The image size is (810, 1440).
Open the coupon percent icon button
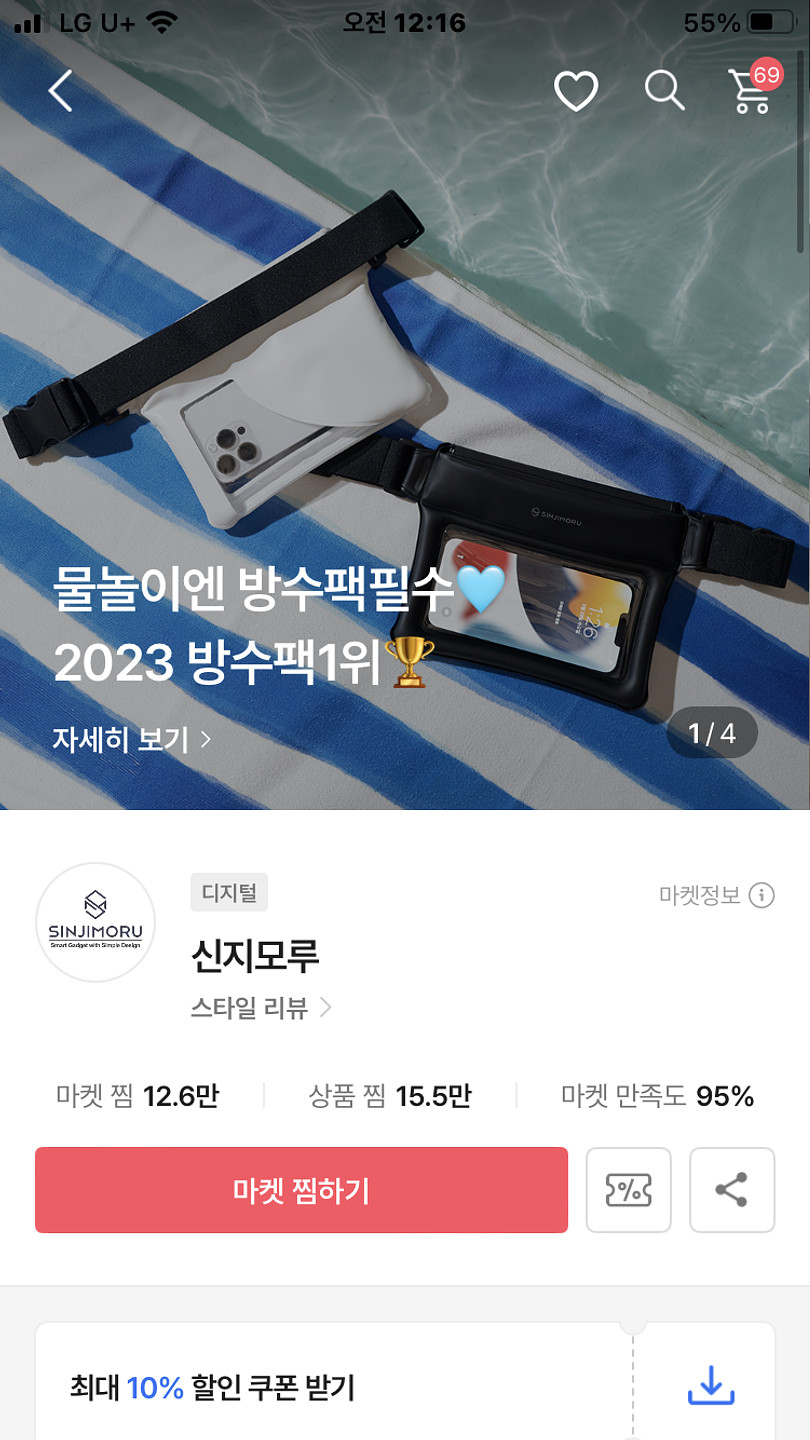point(628,1190)
